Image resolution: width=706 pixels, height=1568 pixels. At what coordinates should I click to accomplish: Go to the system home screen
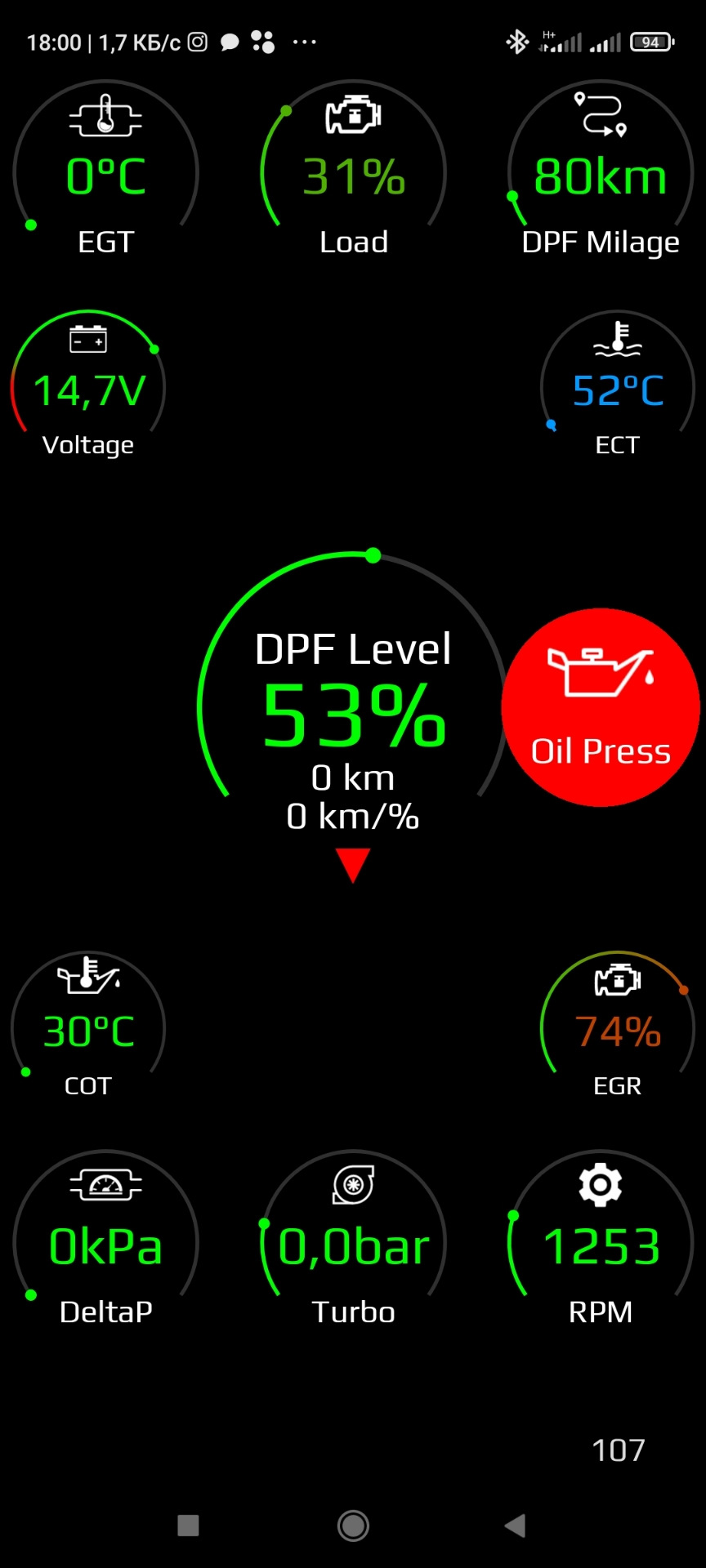click(x=353, y=1525)
